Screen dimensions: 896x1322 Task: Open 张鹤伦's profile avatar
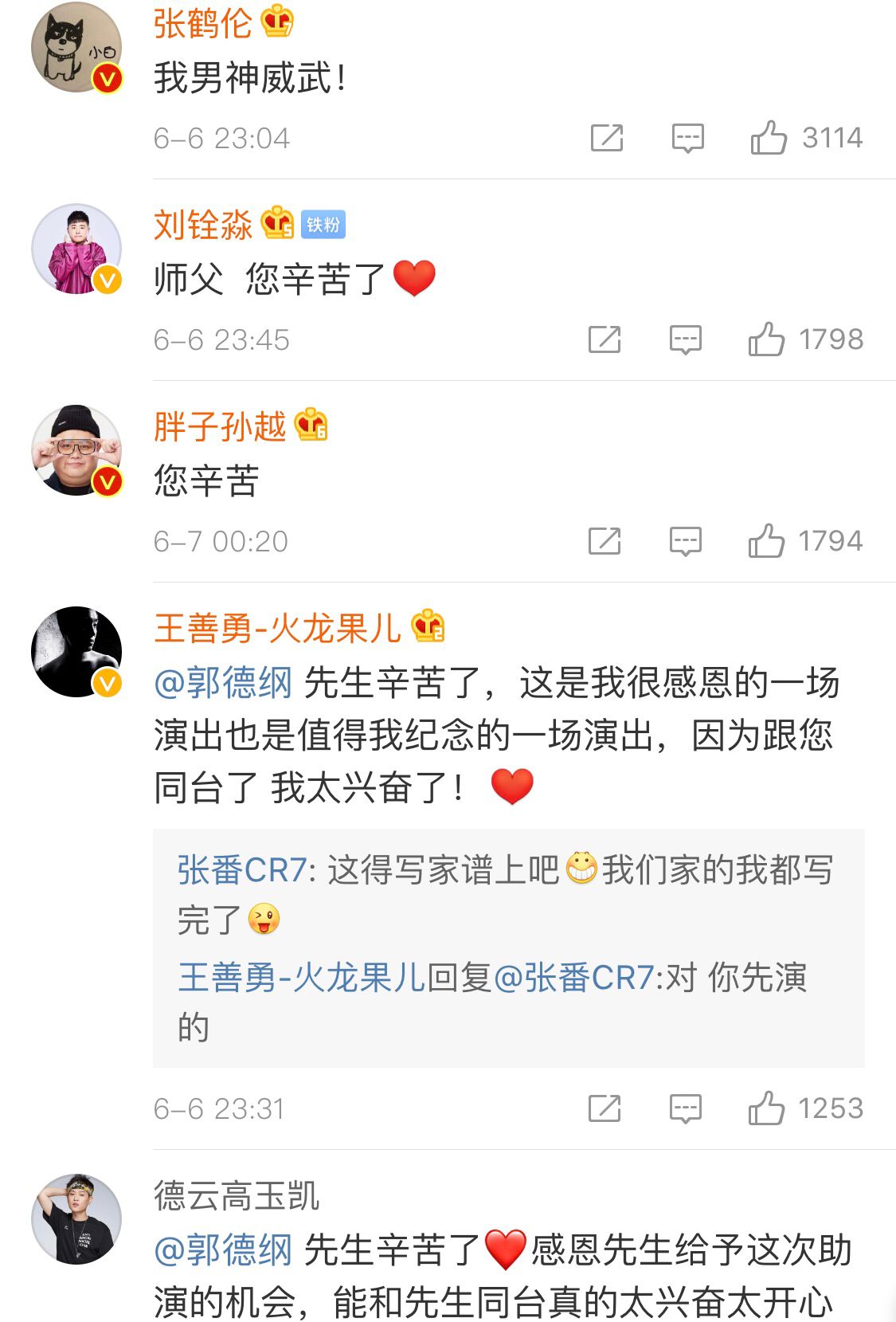click(x=76, y=46)
